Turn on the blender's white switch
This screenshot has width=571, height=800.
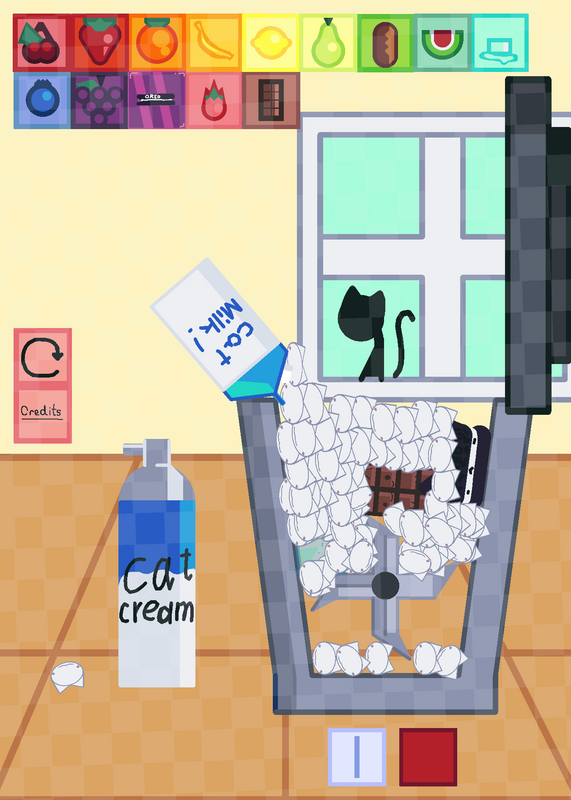pos(357,757)
